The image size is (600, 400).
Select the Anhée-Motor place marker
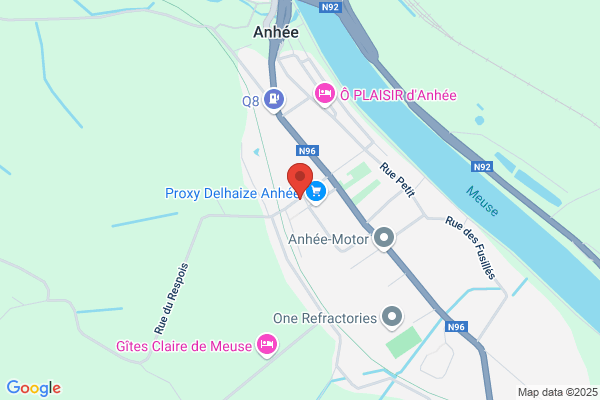[384, 239]
